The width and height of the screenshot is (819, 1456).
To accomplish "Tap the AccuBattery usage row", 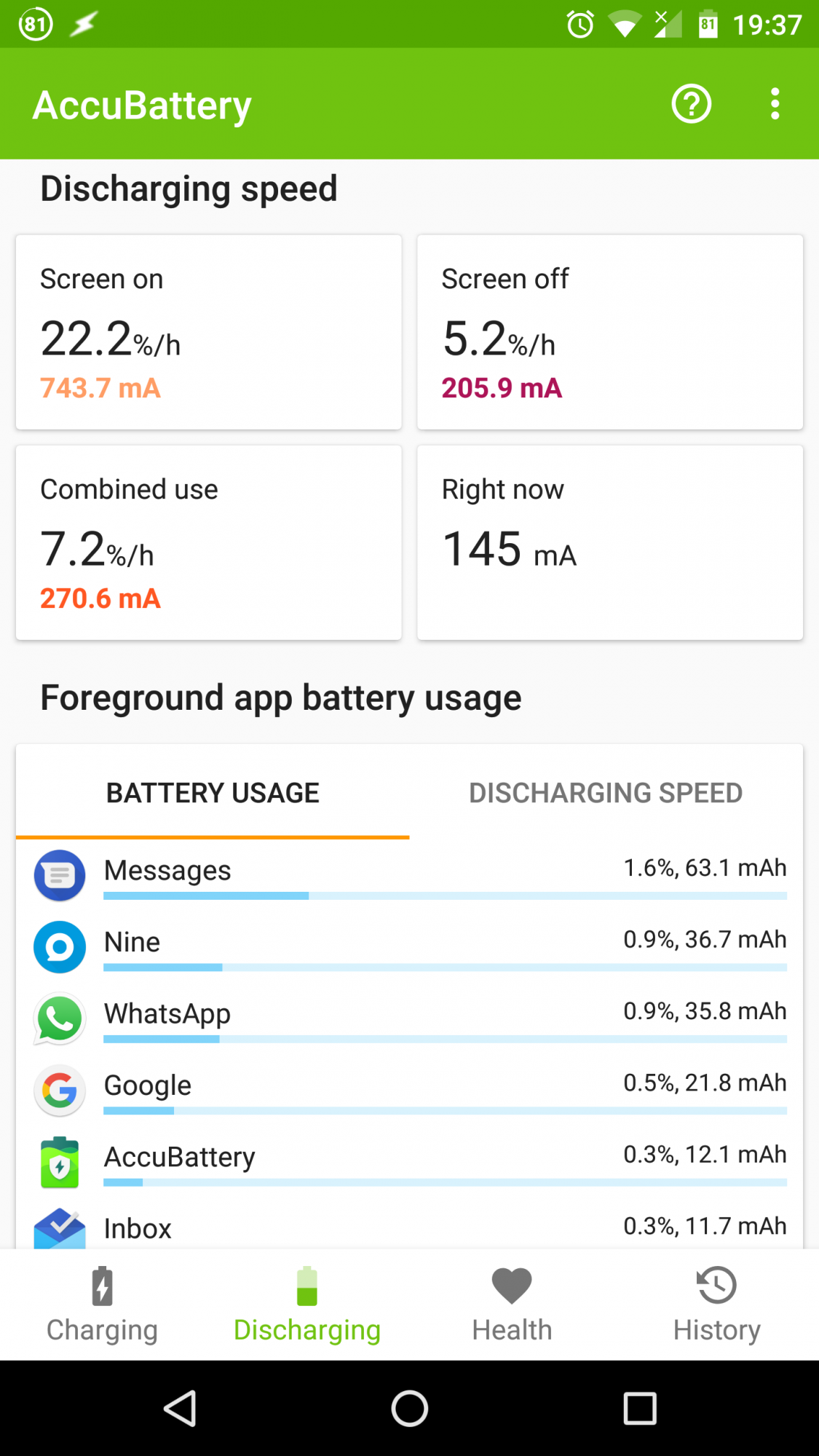I will tap(410, 1162).
